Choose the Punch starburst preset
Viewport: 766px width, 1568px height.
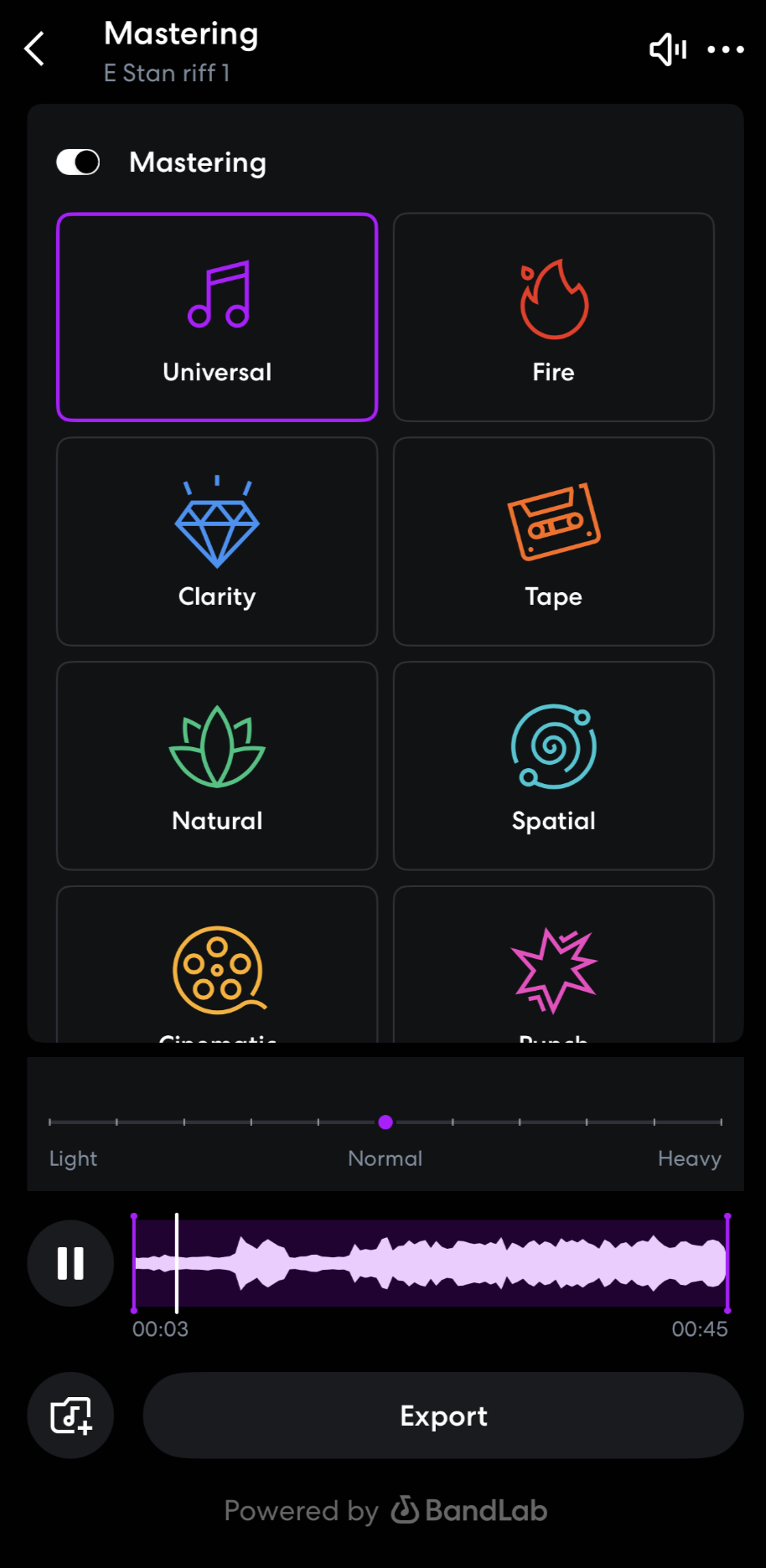(x=553, y=972)
